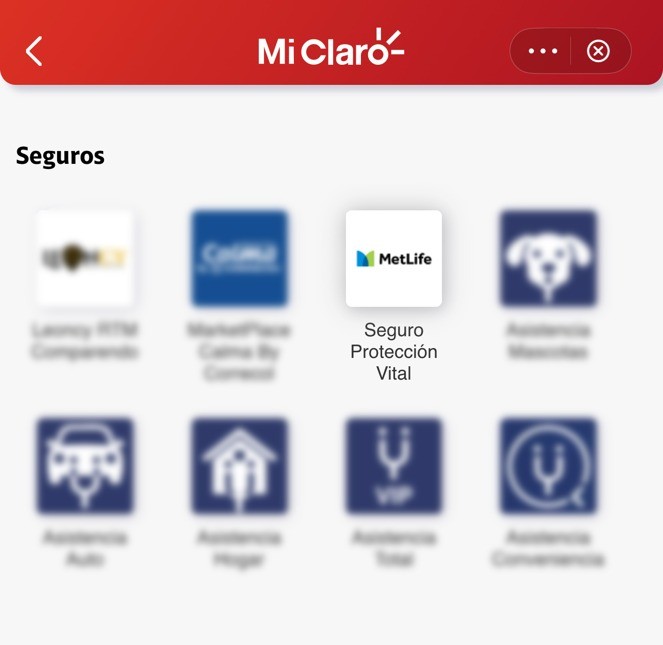Open MetLife Seguro Protección Vital
This screenshot has width=663, height=645.
tap(393, 259)
